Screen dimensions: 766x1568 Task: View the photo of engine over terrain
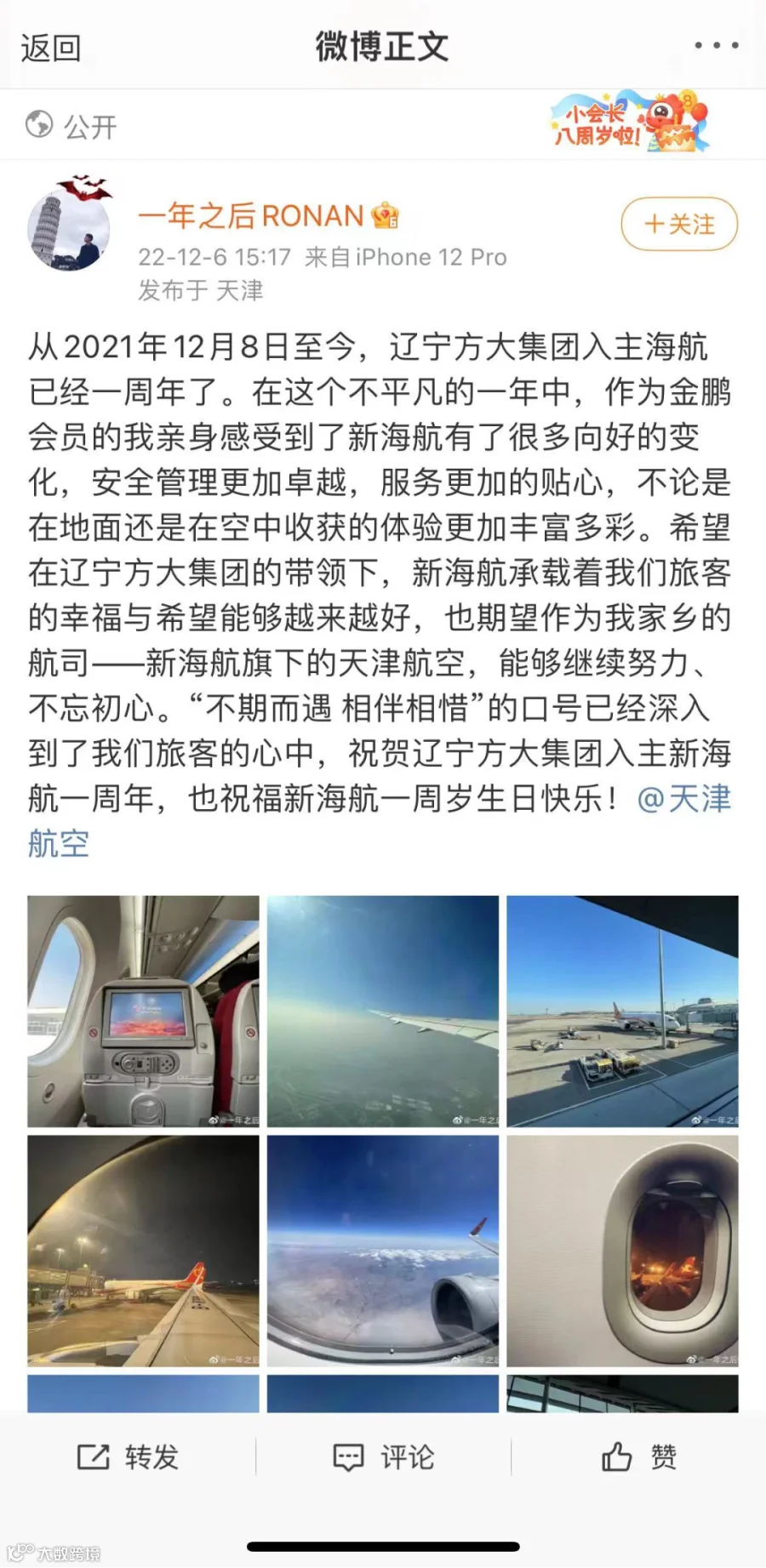[x=383, y=1251]
